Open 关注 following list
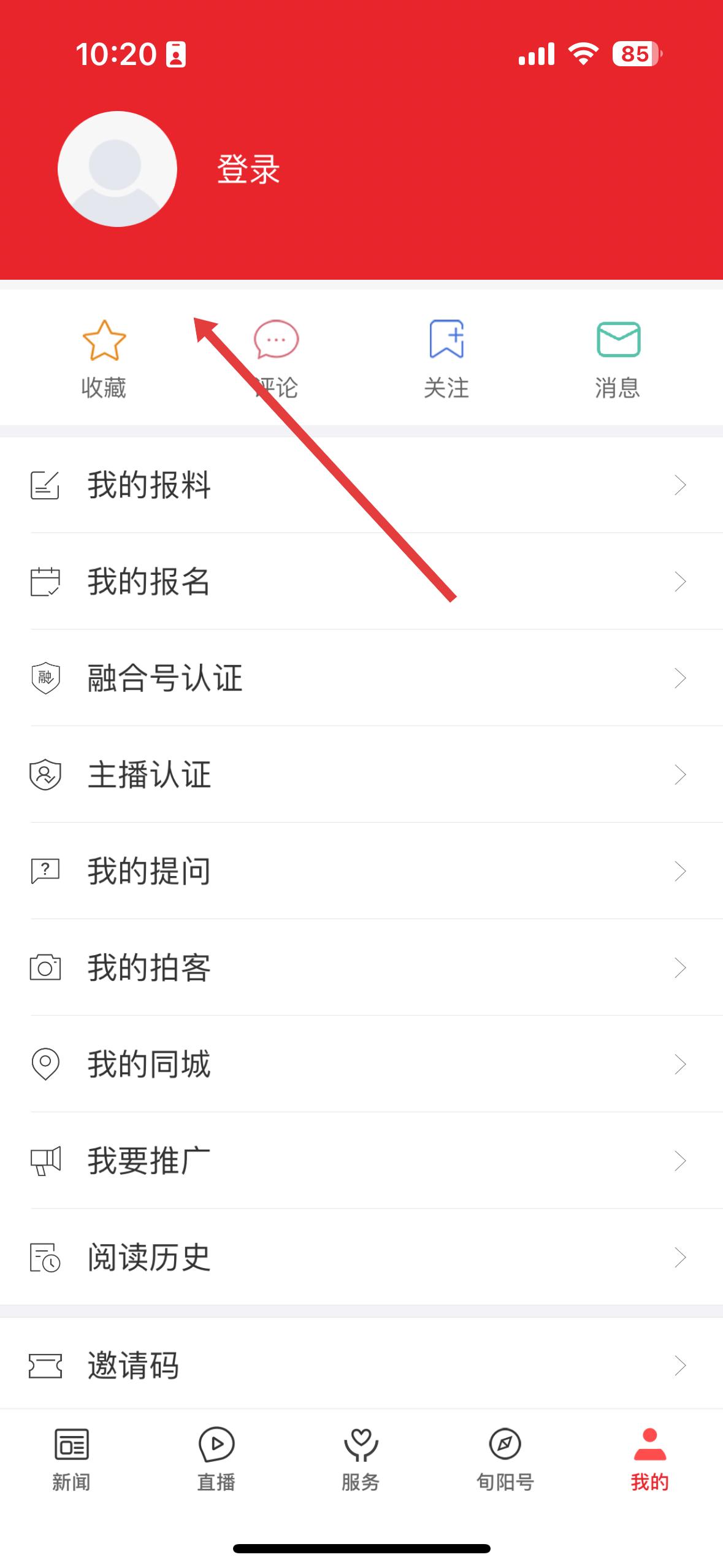This screenshot has height=1568, width=723. click(x=446, y=359)
